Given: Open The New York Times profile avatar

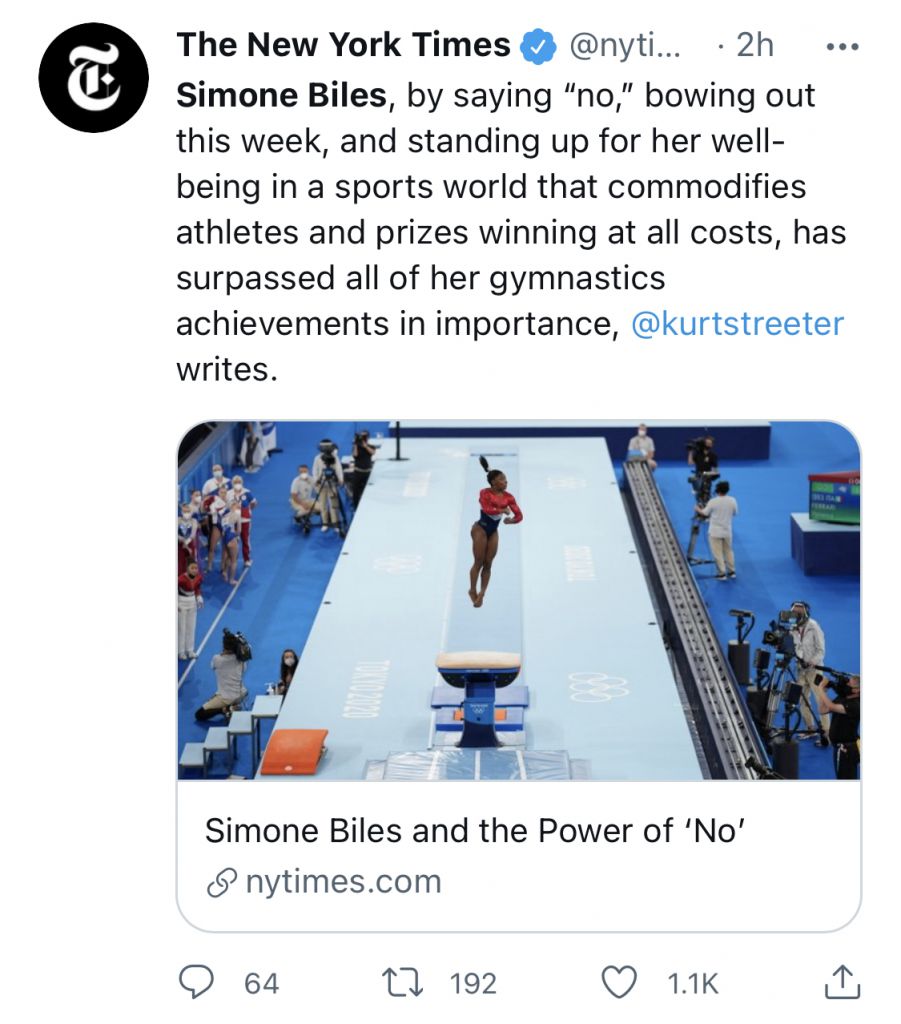Looking at the screenshot, I should (93, 78).
